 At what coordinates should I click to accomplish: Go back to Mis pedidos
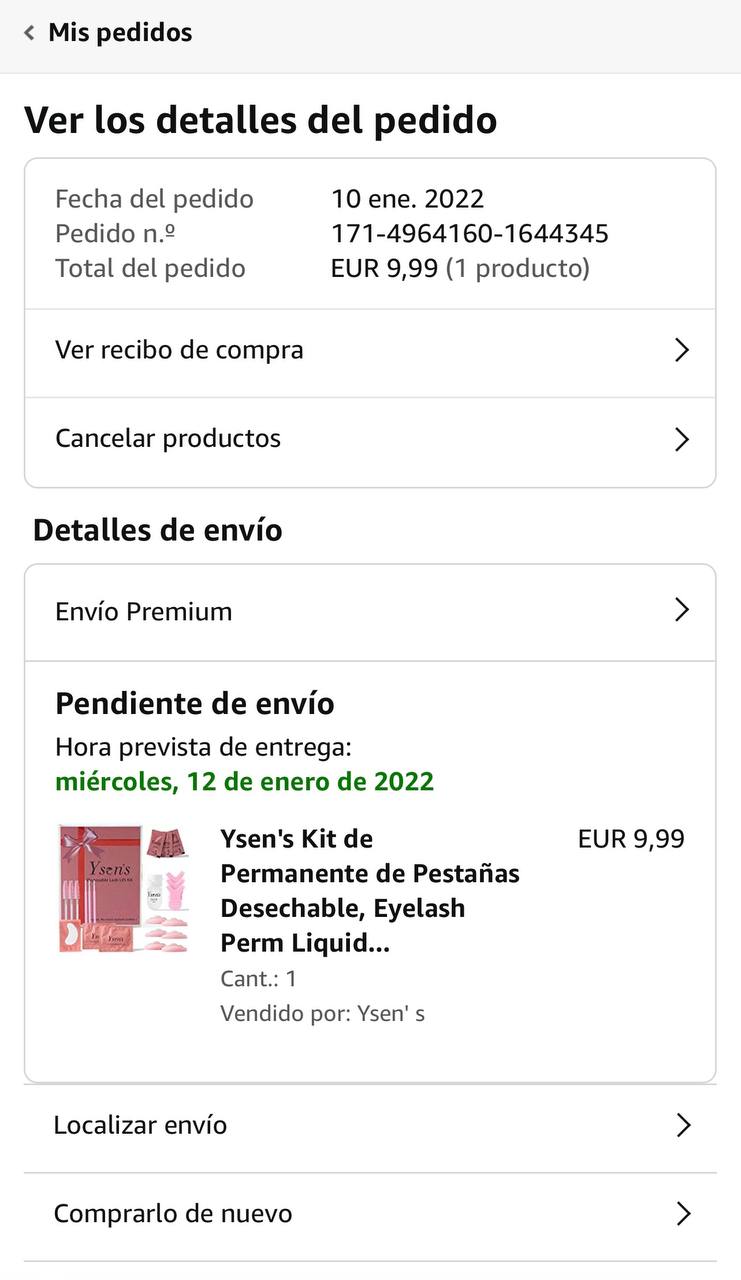pos(108,33)
